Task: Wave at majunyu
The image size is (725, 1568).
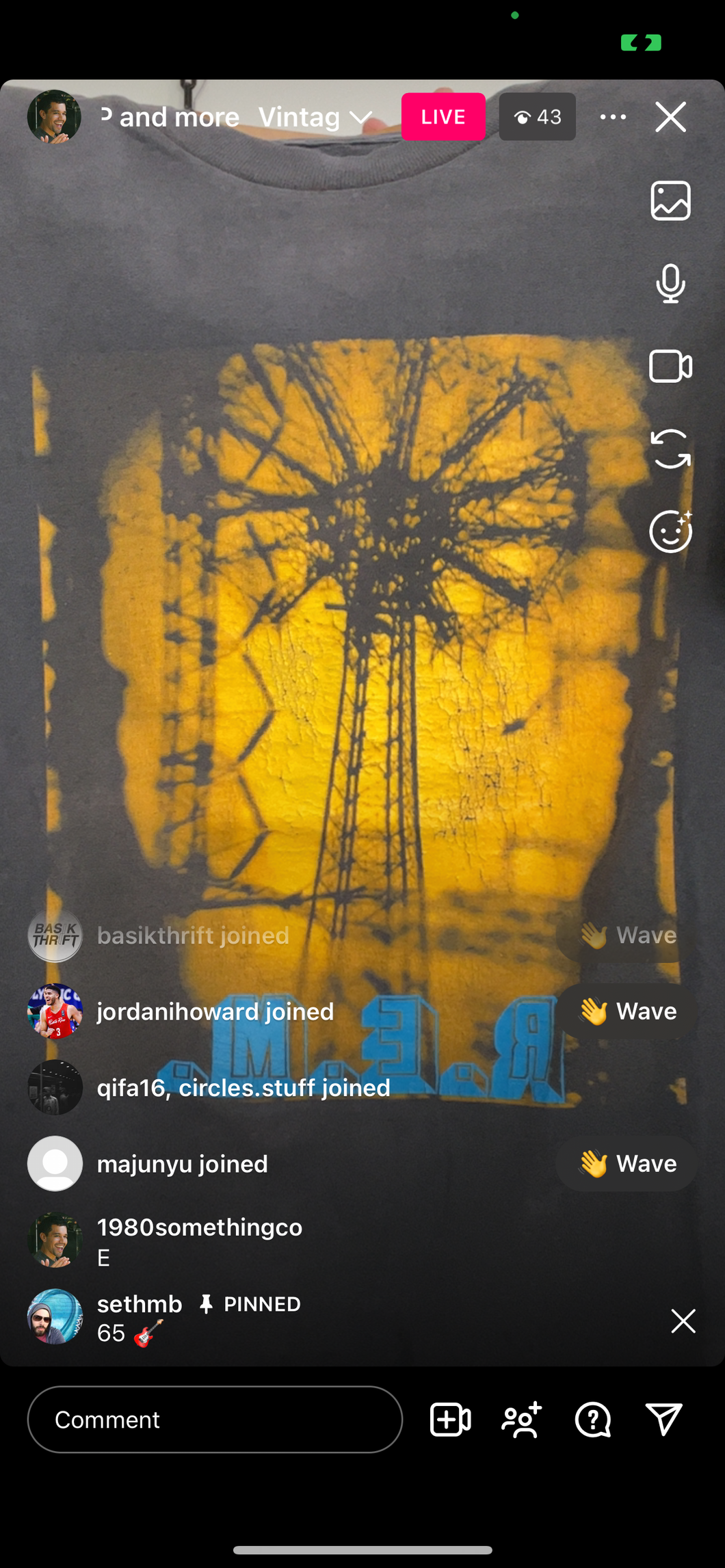Action: click(x=627, y=1164)
